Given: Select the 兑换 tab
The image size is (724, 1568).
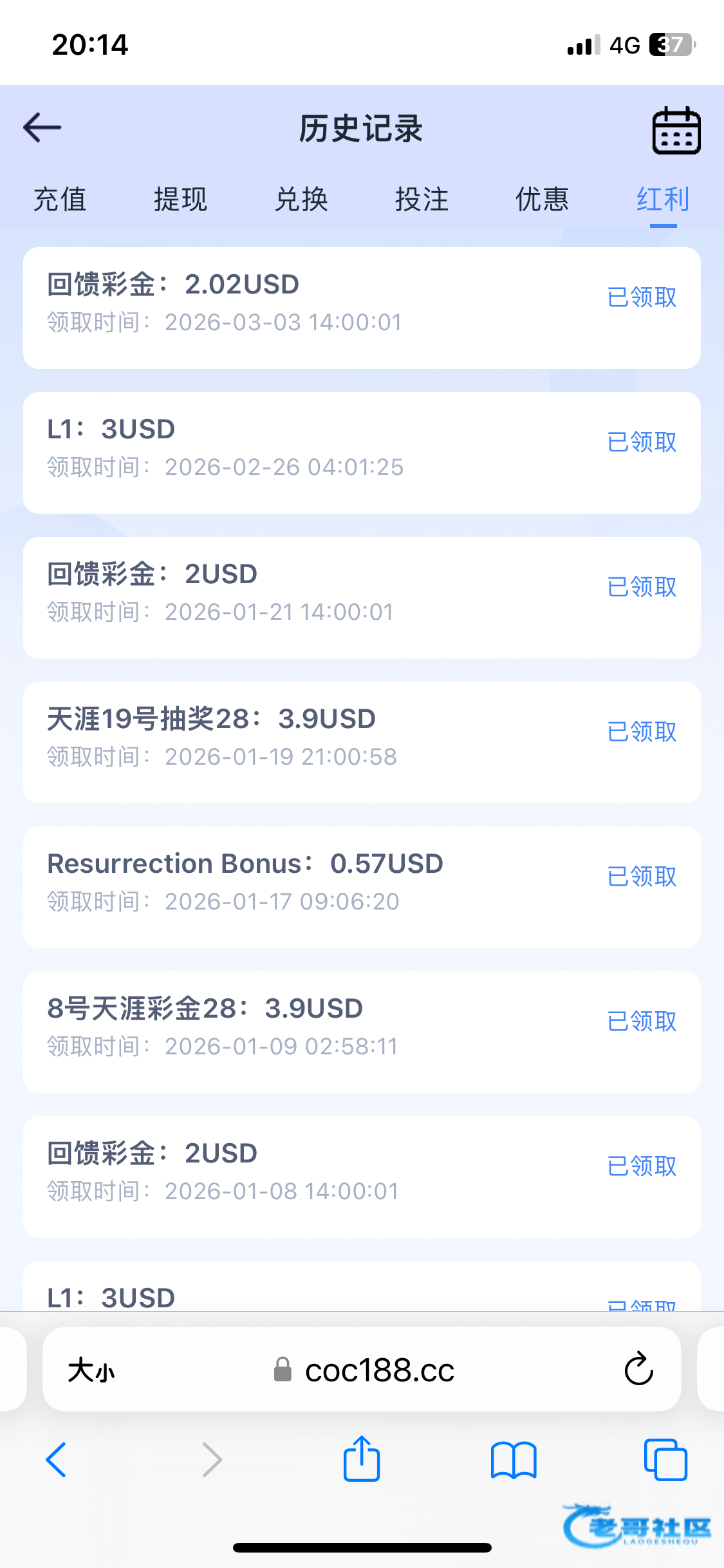Looking at the screenshot, I should click(301, 200).
